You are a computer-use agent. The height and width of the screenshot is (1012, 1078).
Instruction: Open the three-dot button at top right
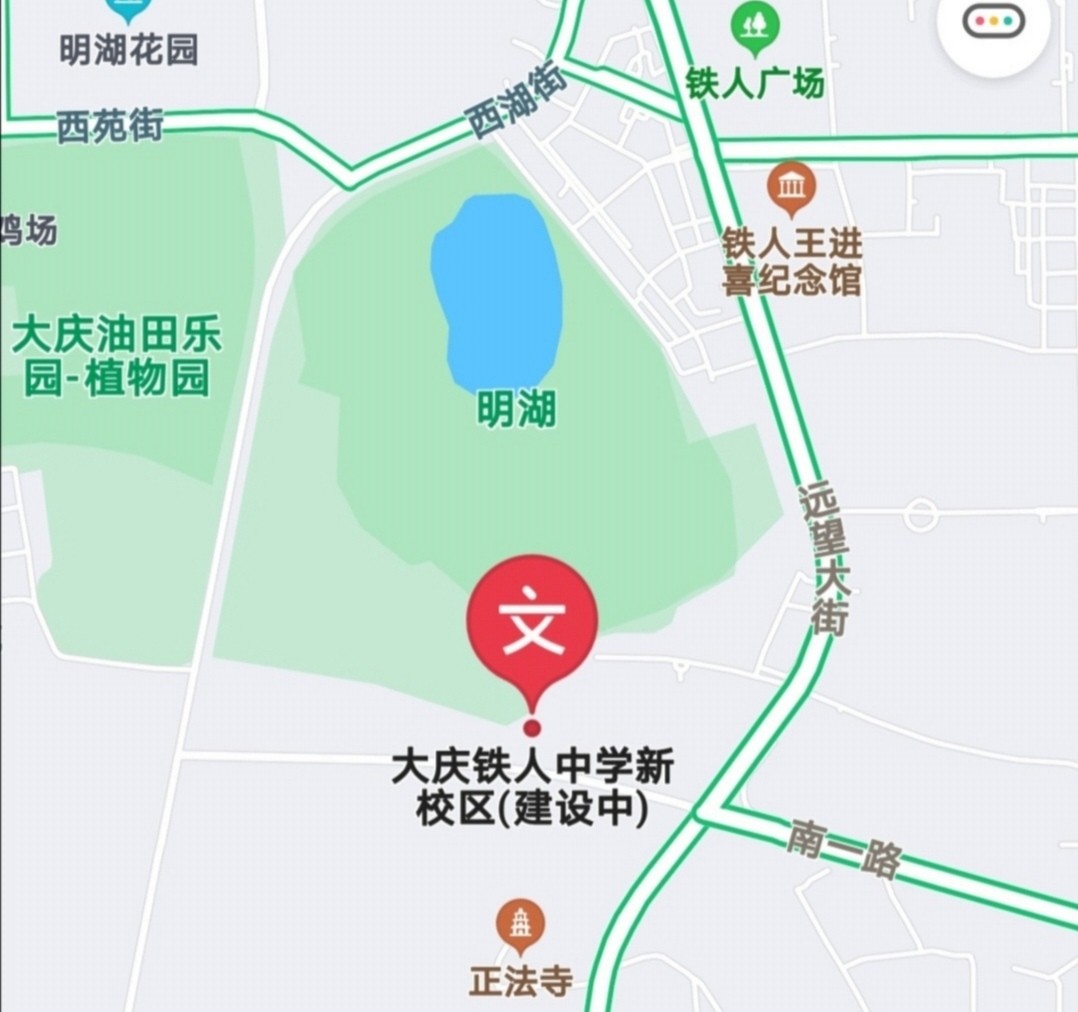993,22
